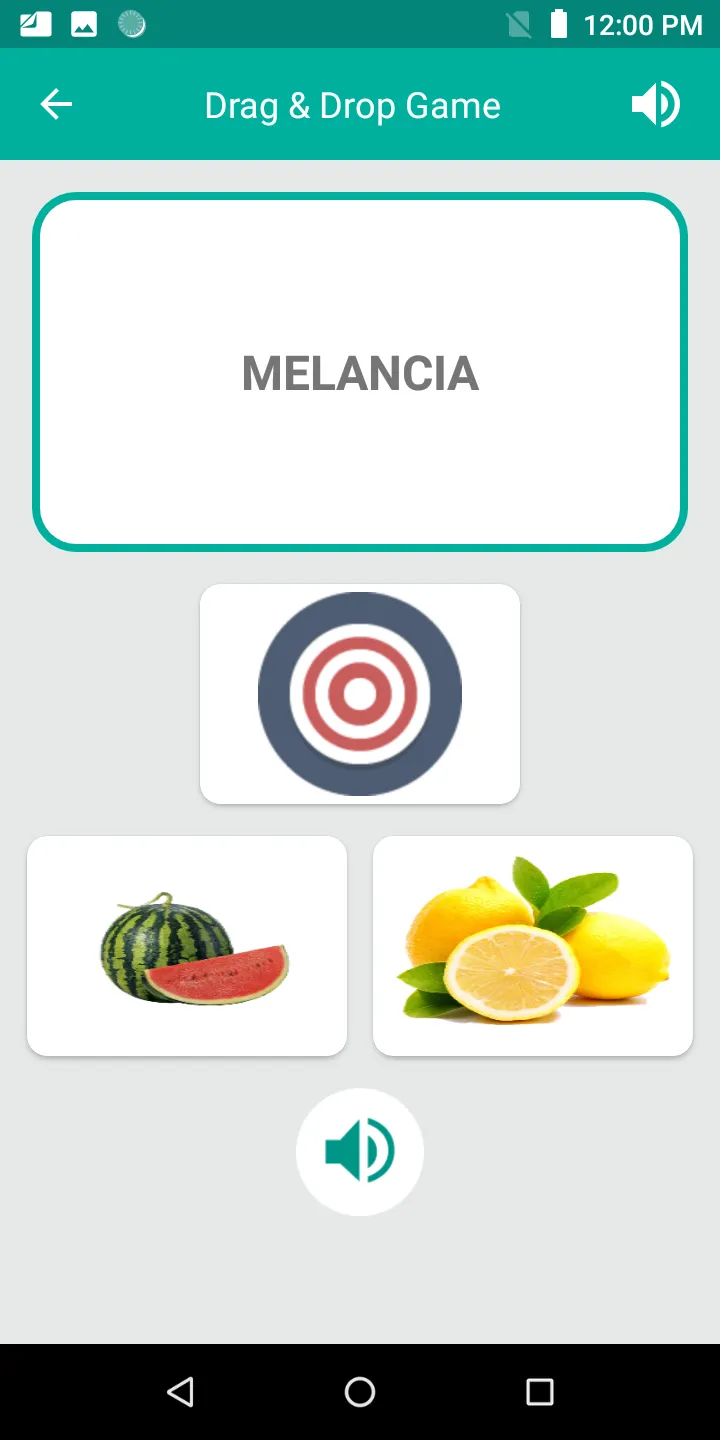Select the lemons picture card
Image resolution: width=720 pixels, height=1440 pixels.
533,946
